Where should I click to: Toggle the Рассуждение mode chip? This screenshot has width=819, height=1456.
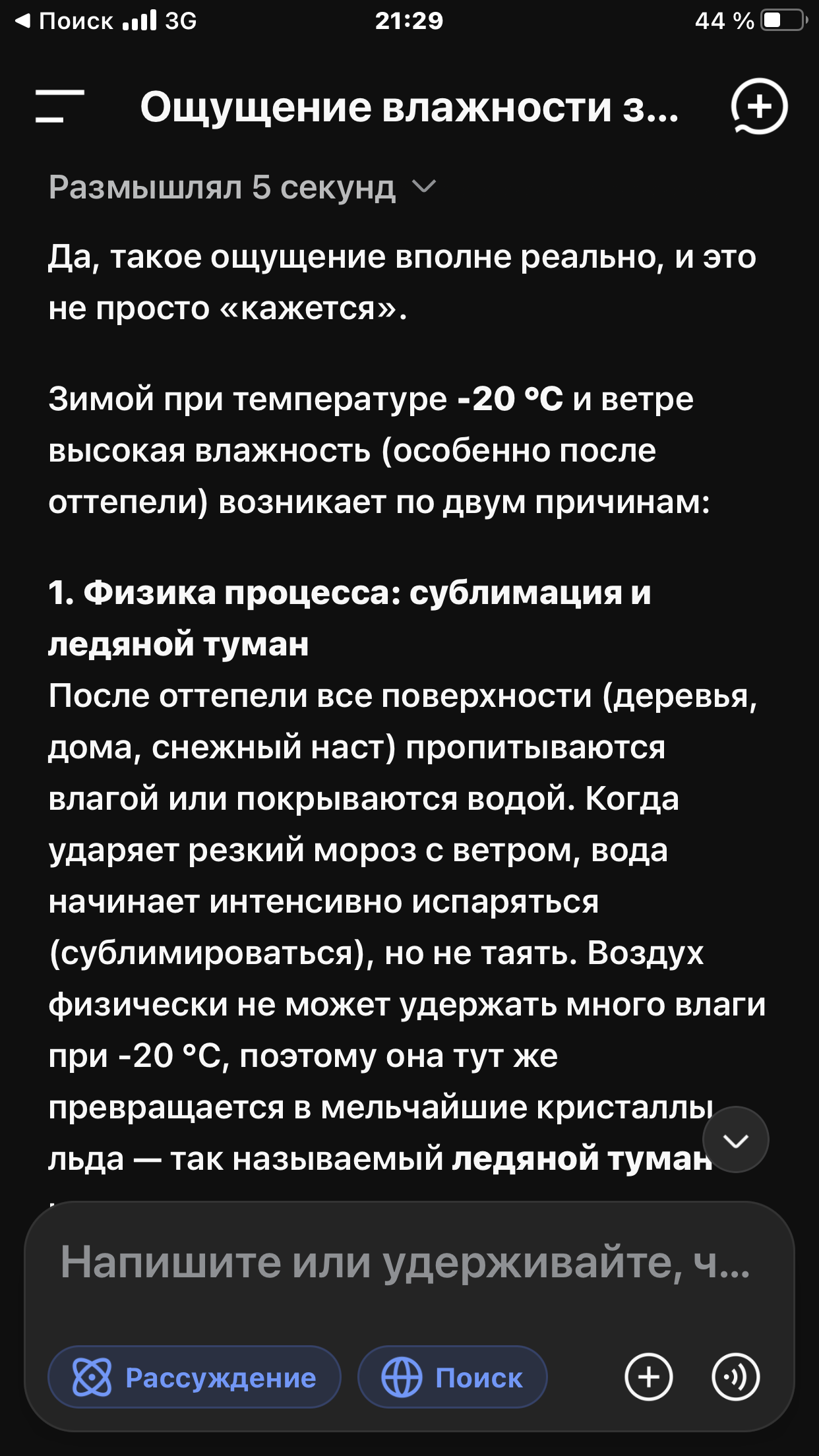pos(195,1377)
